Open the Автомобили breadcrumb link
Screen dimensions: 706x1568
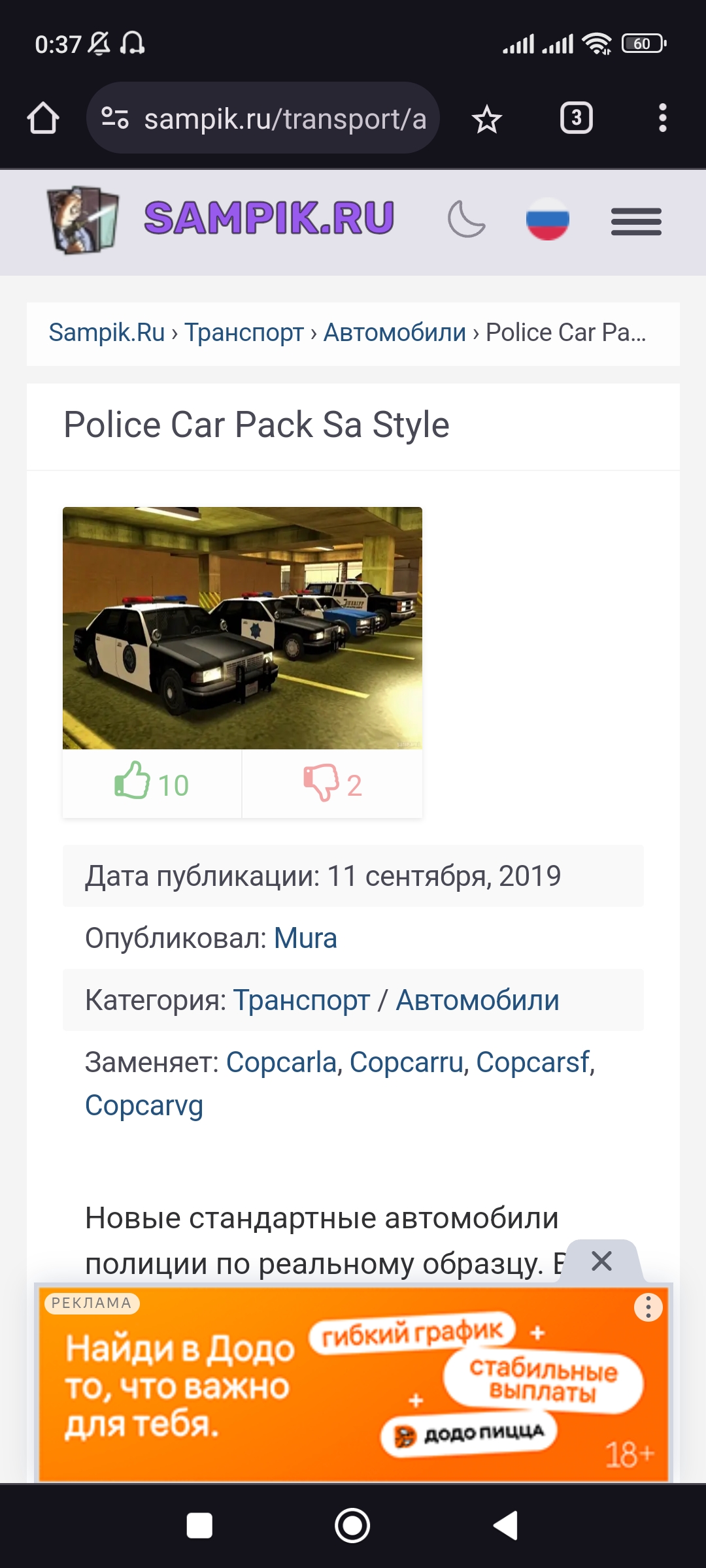pyautogui.click(x=394, y=333)
